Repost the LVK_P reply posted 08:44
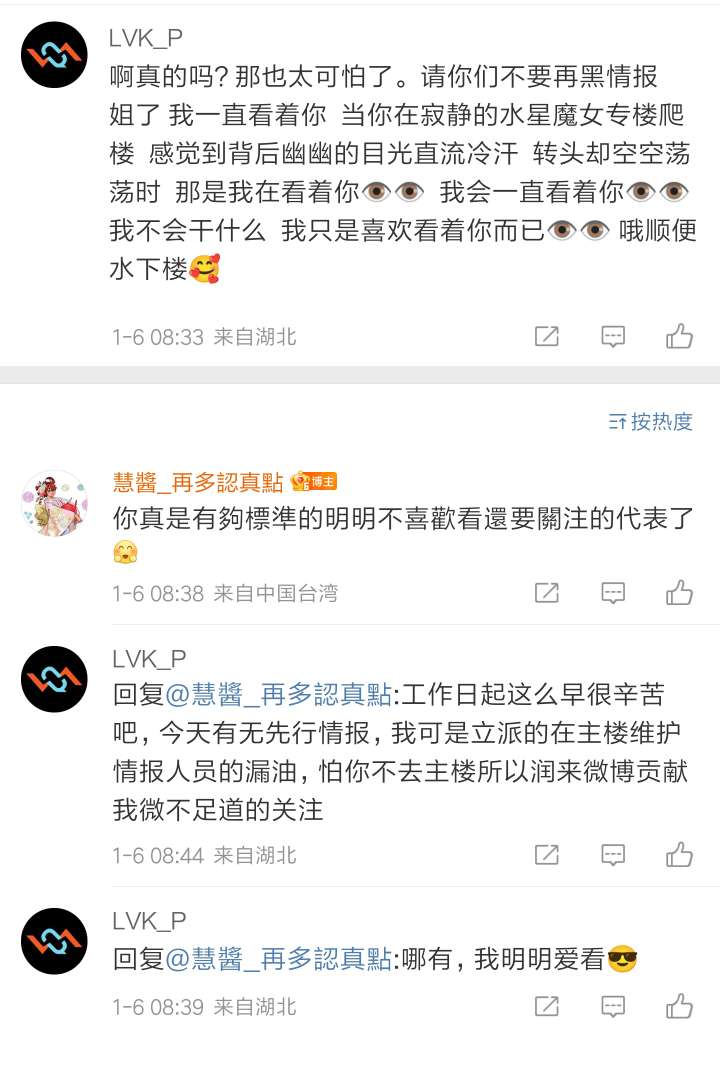720x1066 pixels. (x=547, y=855)
